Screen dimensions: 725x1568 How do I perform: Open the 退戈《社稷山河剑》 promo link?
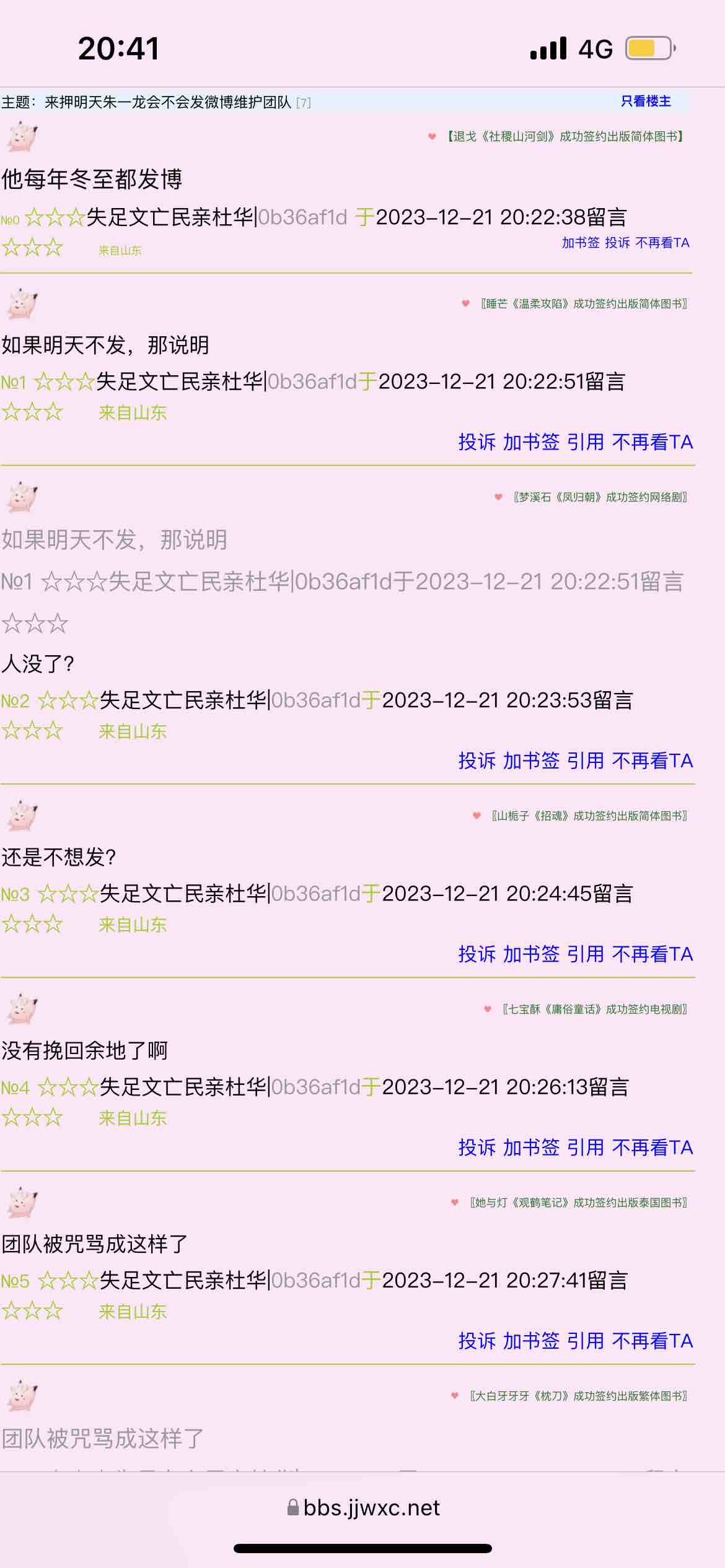pos(565,136)
